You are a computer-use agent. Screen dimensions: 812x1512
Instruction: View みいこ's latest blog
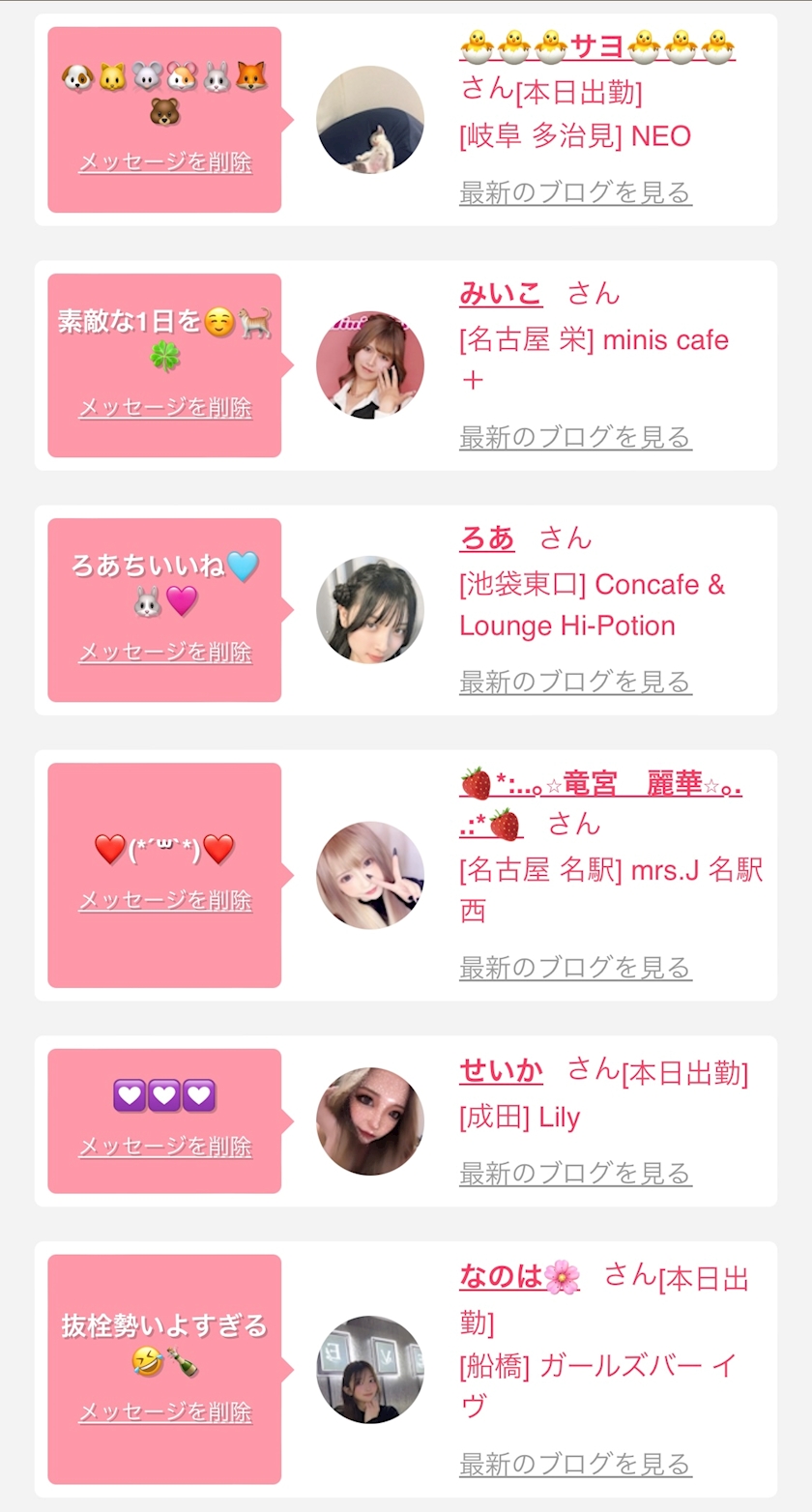point(575,437)
